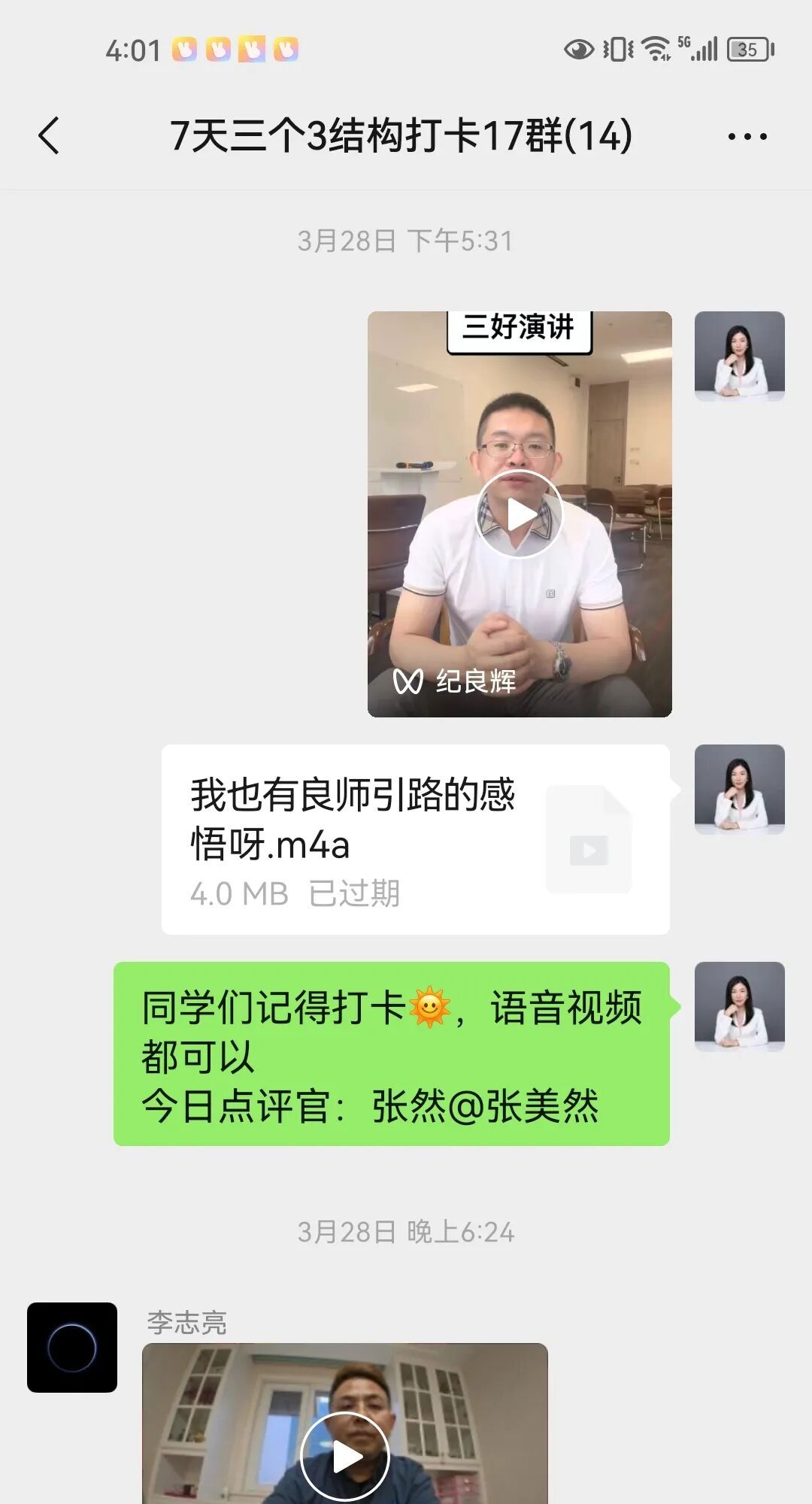Viewport: 812px width, 1504px height.
Task: Tap the video-file icon on the m4a message
Action: coord(589,838)
